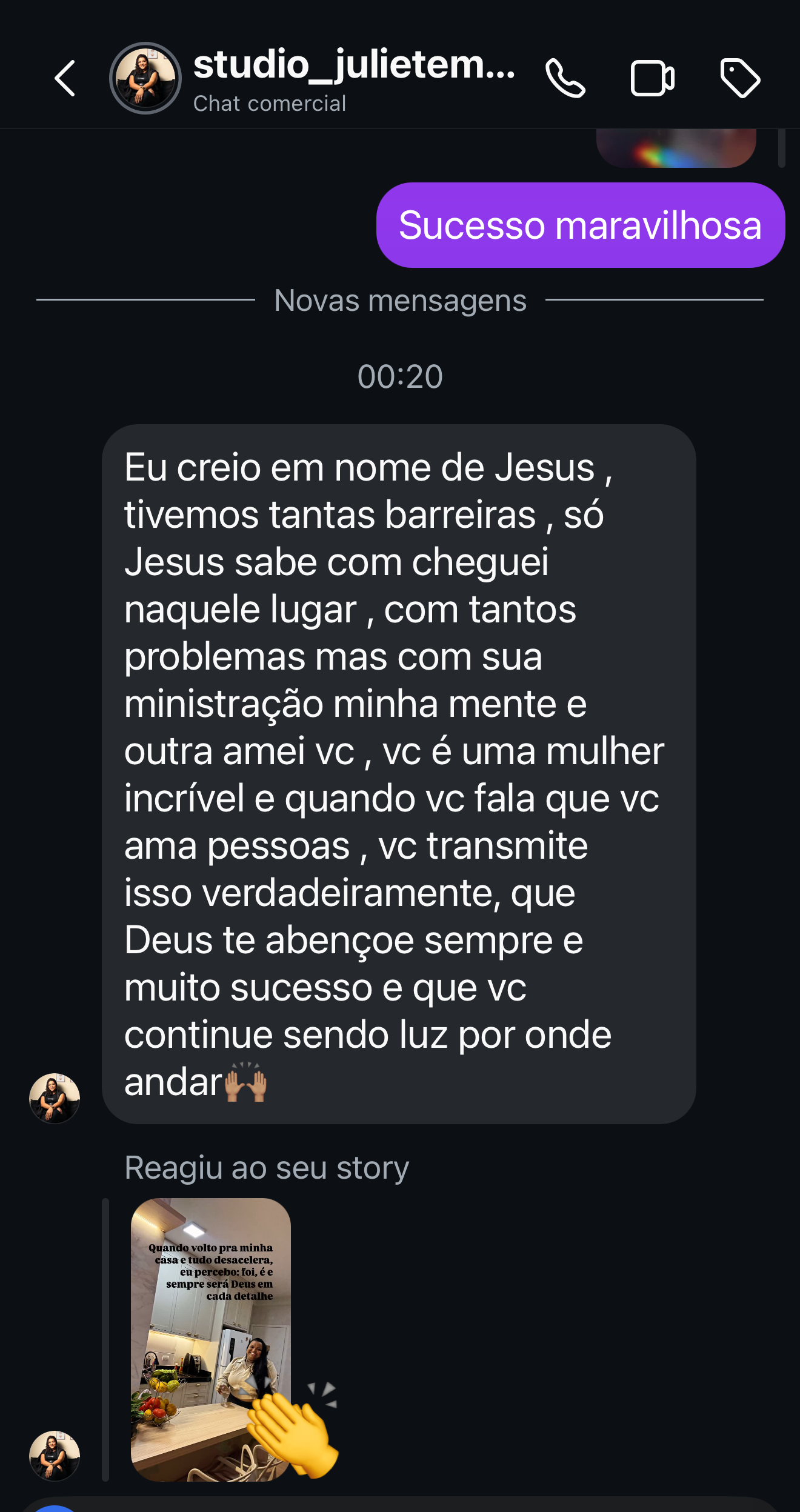Tap the back arrow to leave the chat
Viewport: 800px width, 1512px height.
(x=64, y=79)
